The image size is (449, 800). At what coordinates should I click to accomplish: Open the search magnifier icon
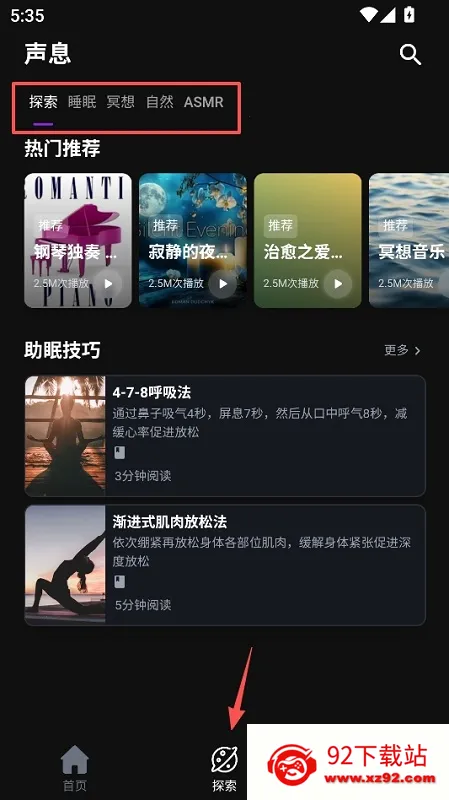410,54
